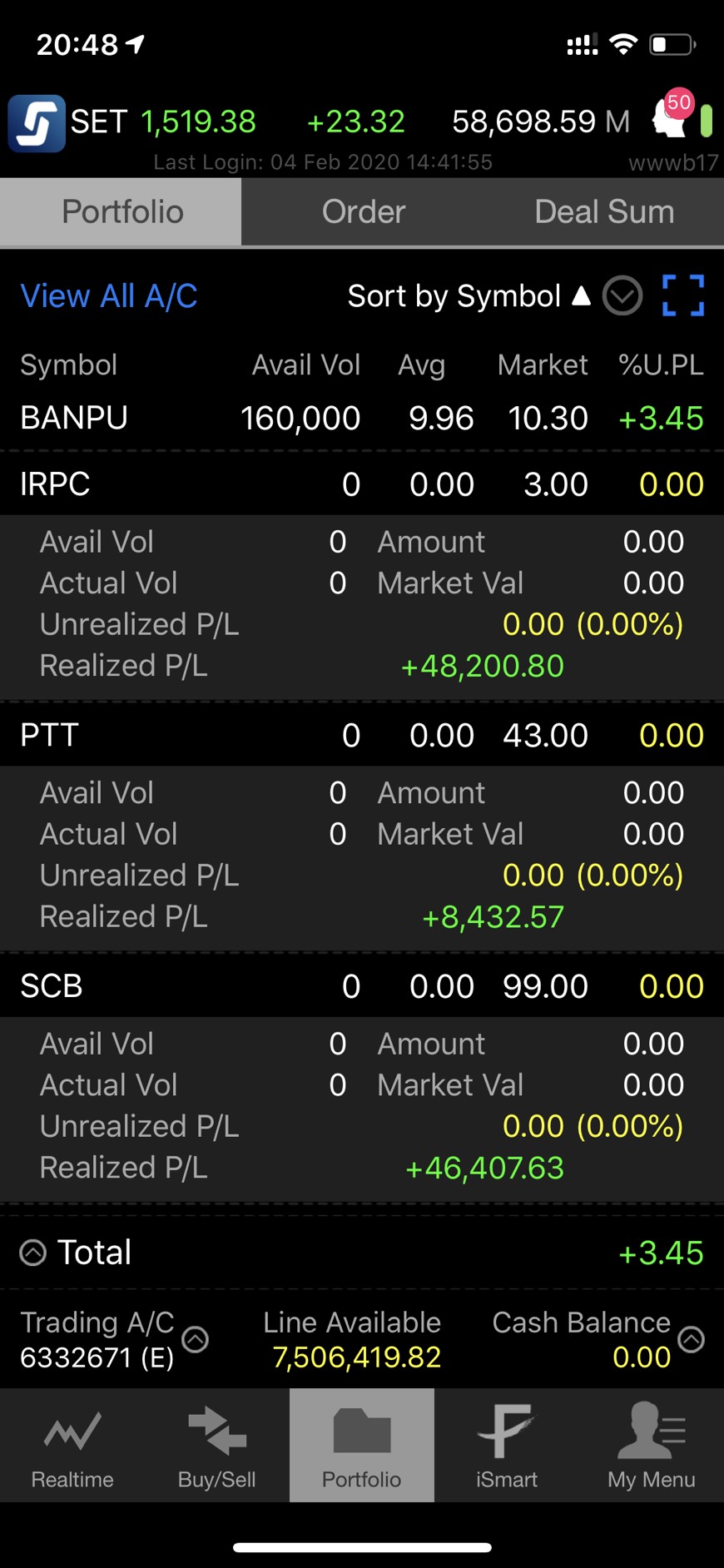Select the Portfolio top tab
The height and width of the screenshot is (1568, 724).
pyautogui.click(x=122, y=212)
